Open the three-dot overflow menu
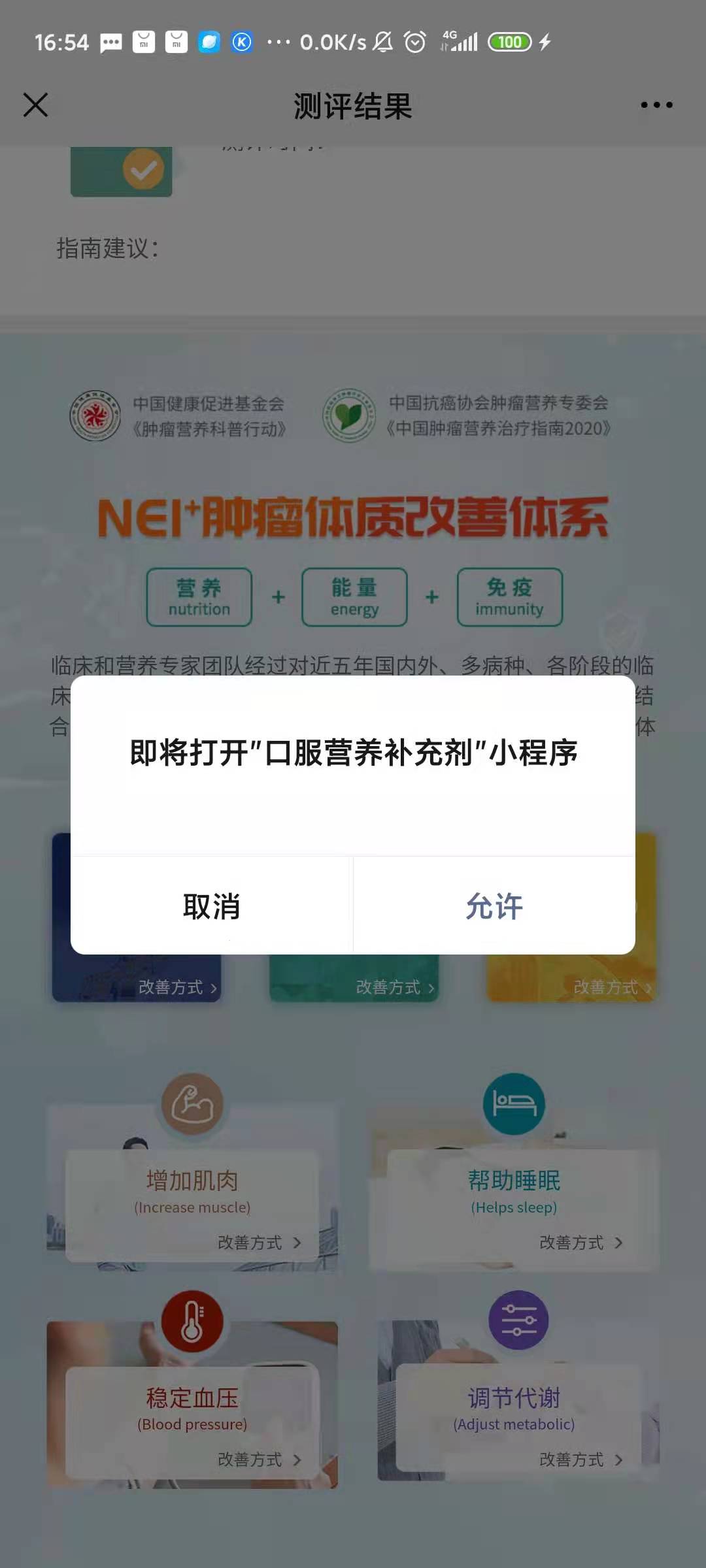Viewport: 706px width, 1568px height. pos(656,105)
